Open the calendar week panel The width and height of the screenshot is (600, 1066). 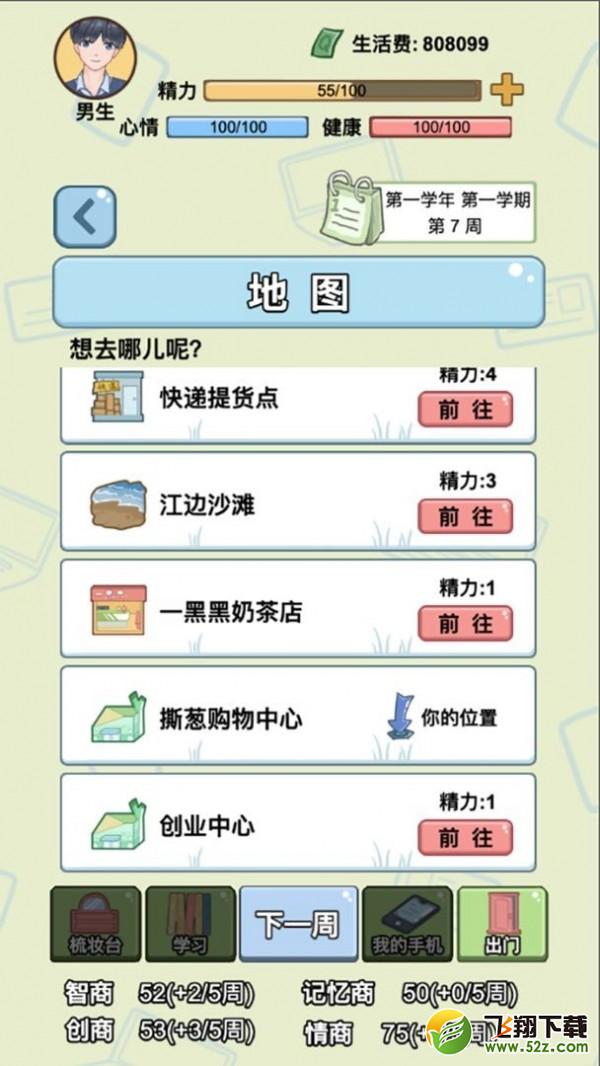(x=428, y=211)
